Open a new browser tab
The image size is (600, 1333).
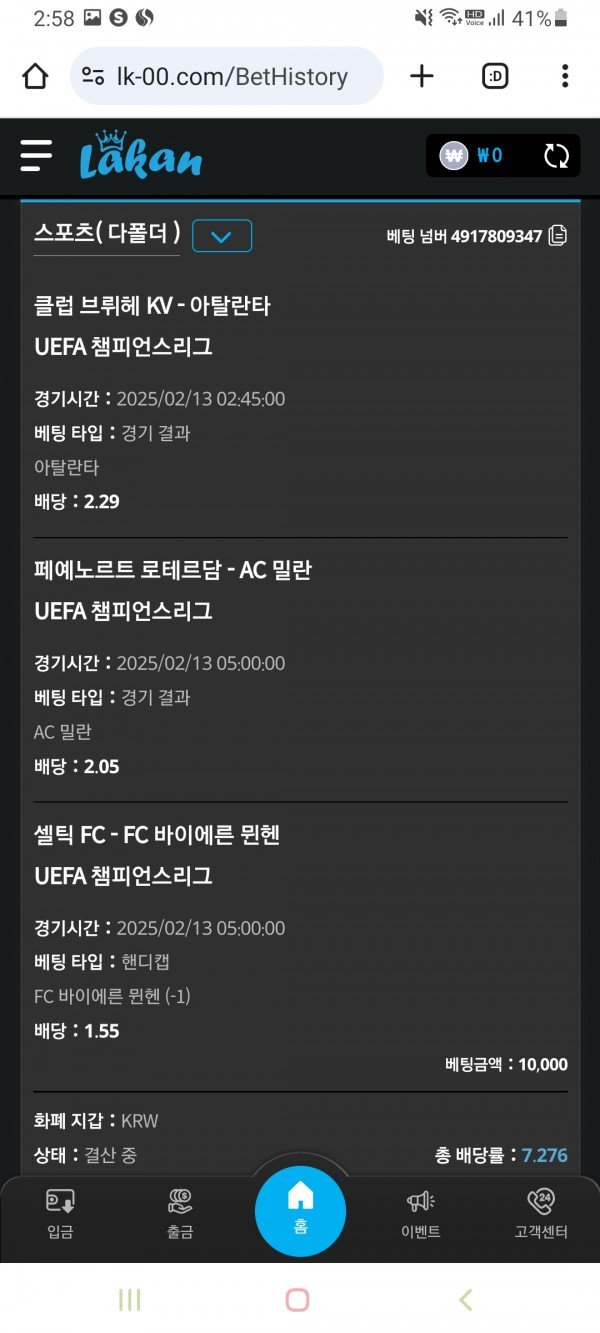click(x=422, y=76)
